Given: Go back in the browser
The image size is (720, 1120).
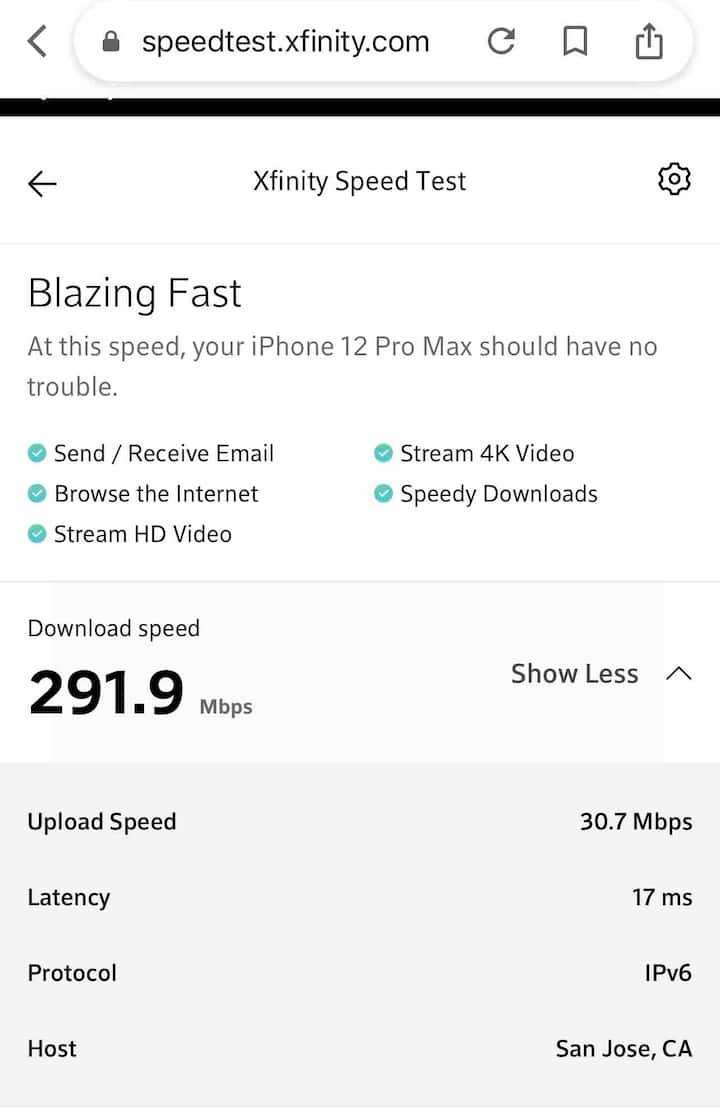Looking at the screenshot, I should click(38, 42).
